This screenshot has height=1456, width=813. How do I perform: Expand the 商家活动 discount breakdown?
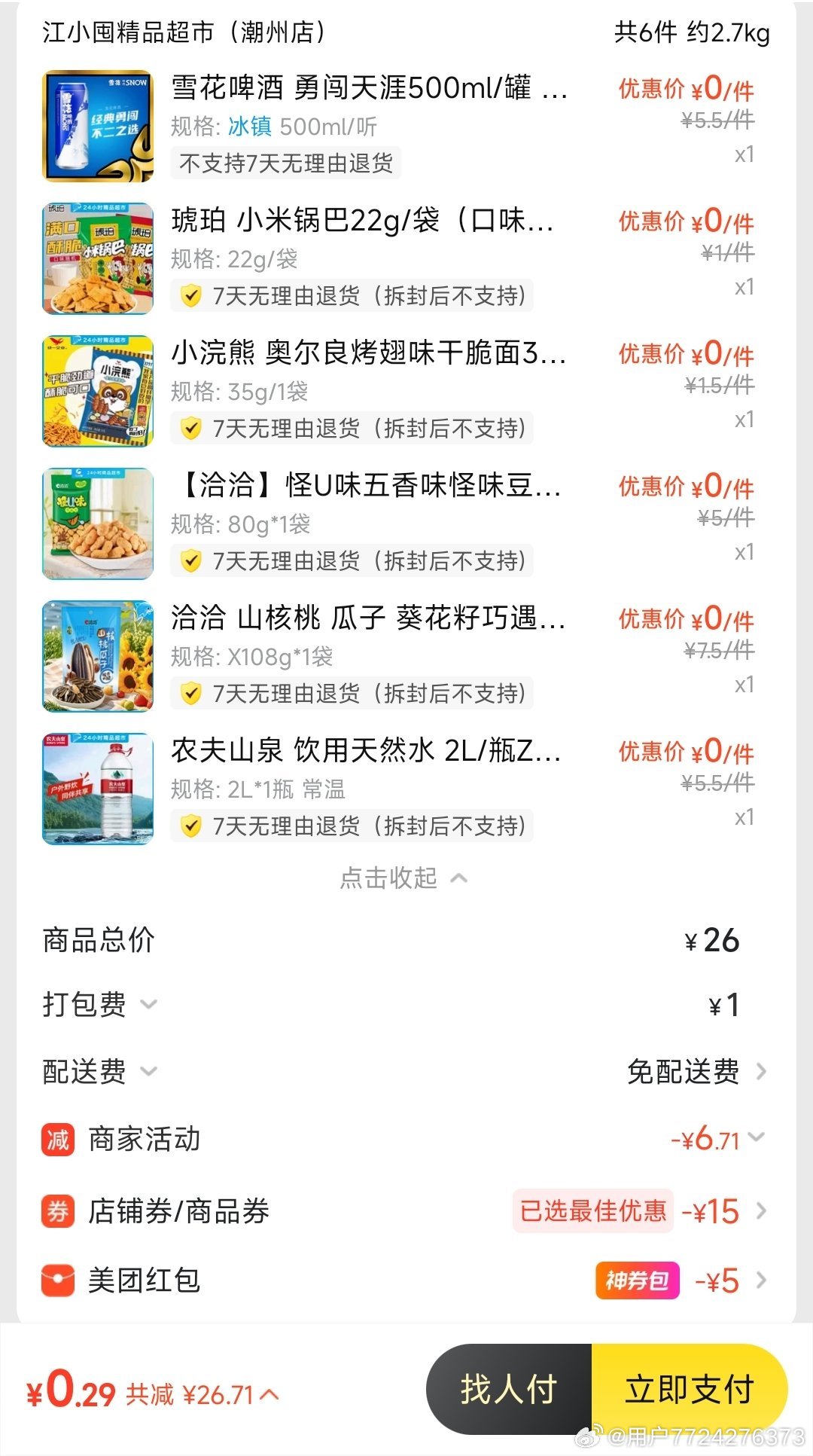717,1139
